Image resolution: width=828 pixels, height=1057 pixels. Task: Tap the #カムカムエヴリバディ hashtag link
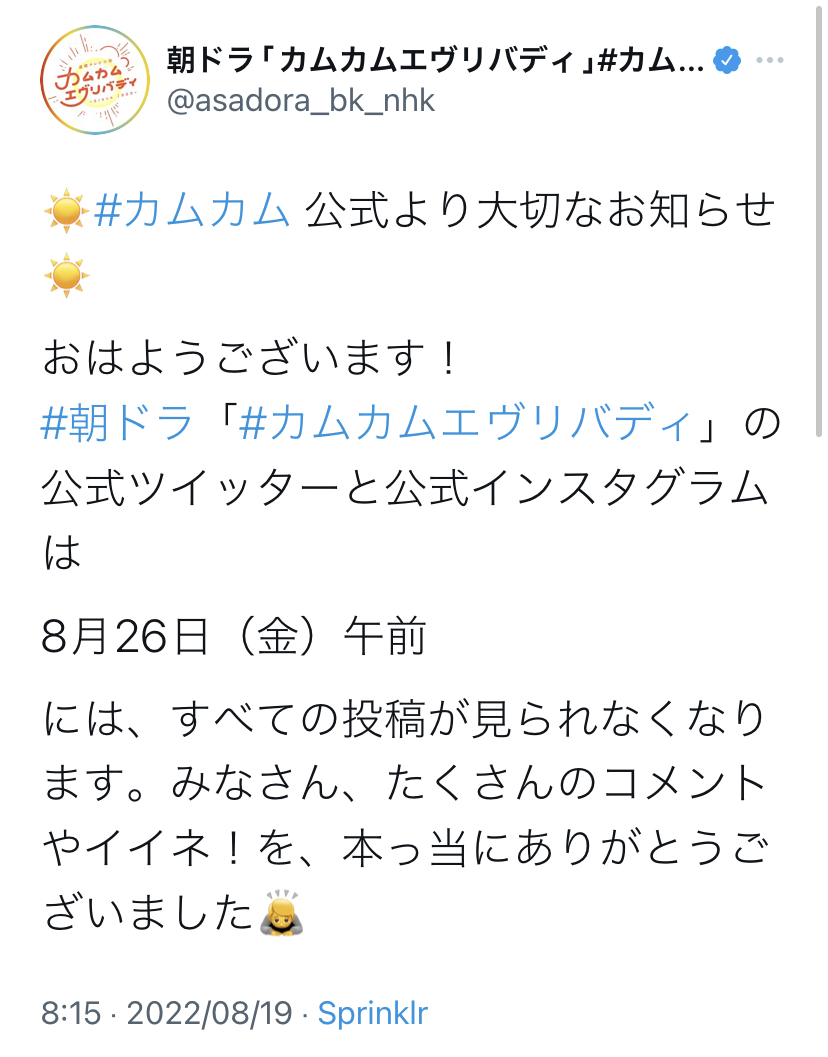coord(466,424)
